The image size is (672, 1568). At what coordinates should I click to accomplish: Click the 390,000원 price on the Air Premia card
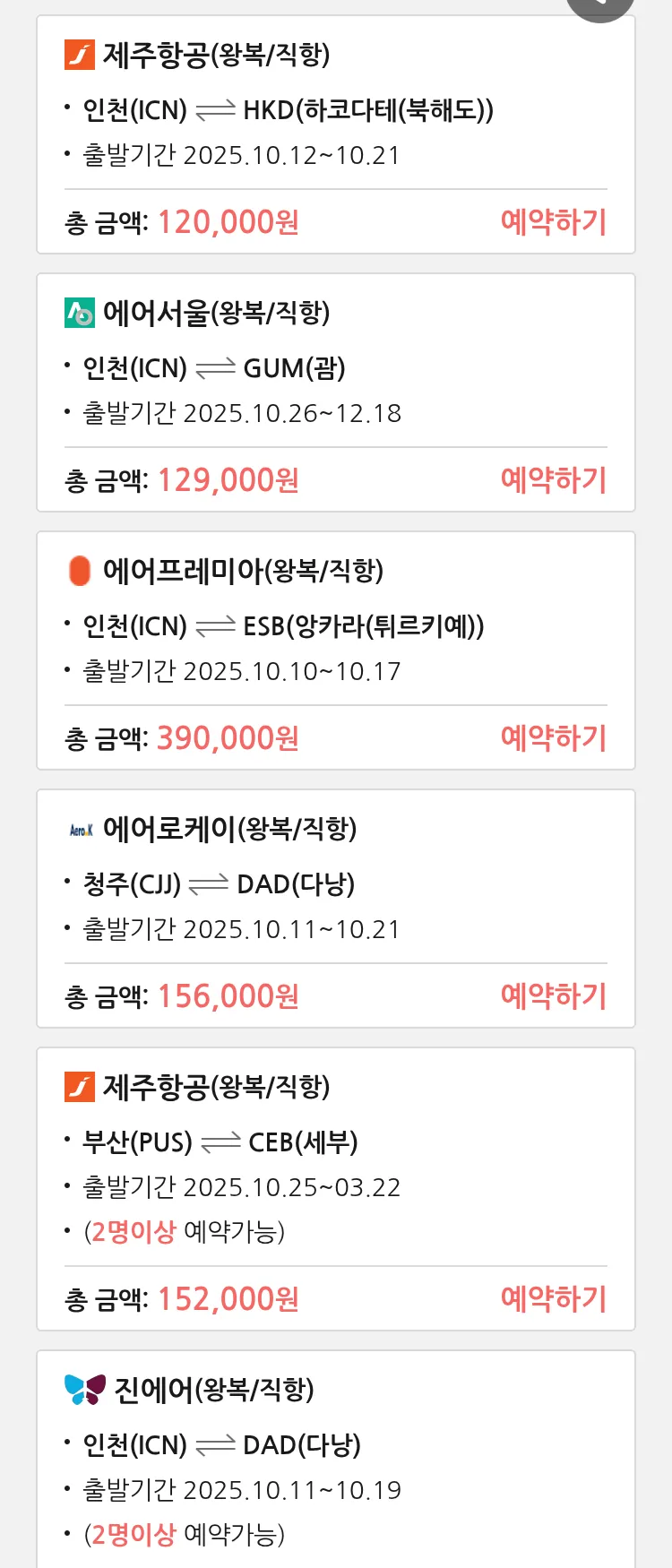point(226,737)
